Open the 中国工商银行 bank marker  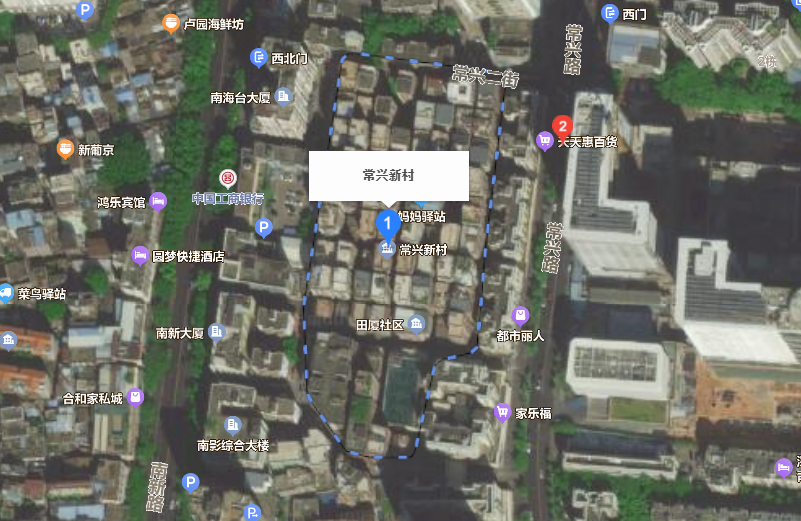[228, 178]
